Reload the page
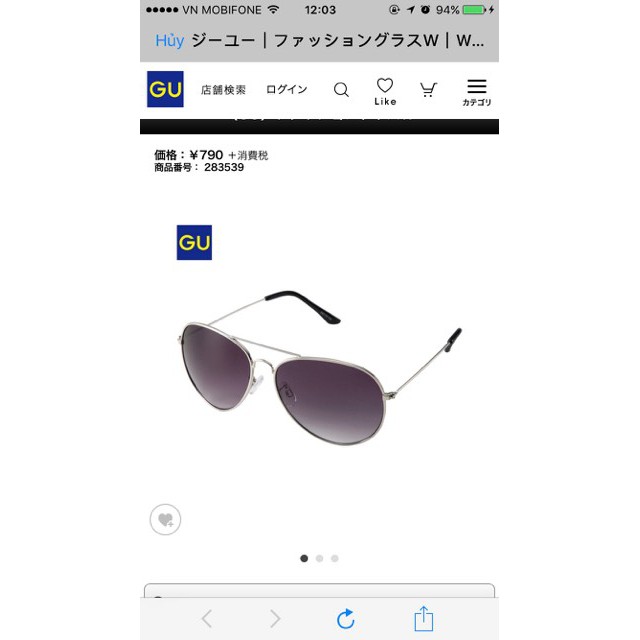The height and width of the screenshot is (640, 640). 346,619
